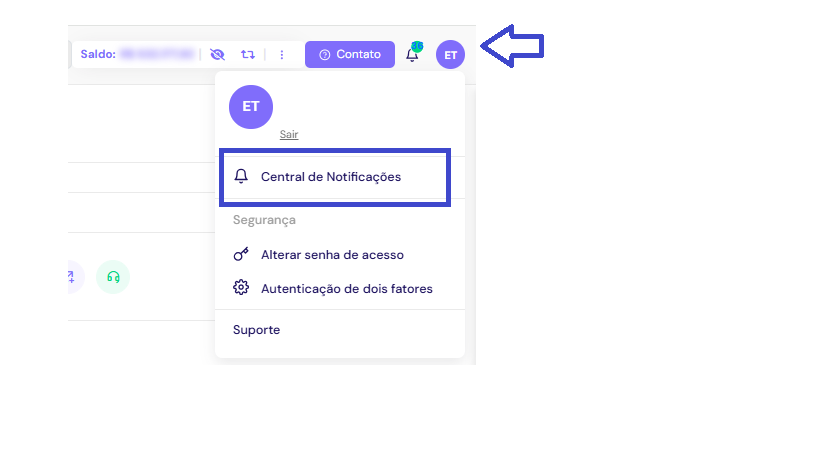Tap the Sair link to log out

289,134
